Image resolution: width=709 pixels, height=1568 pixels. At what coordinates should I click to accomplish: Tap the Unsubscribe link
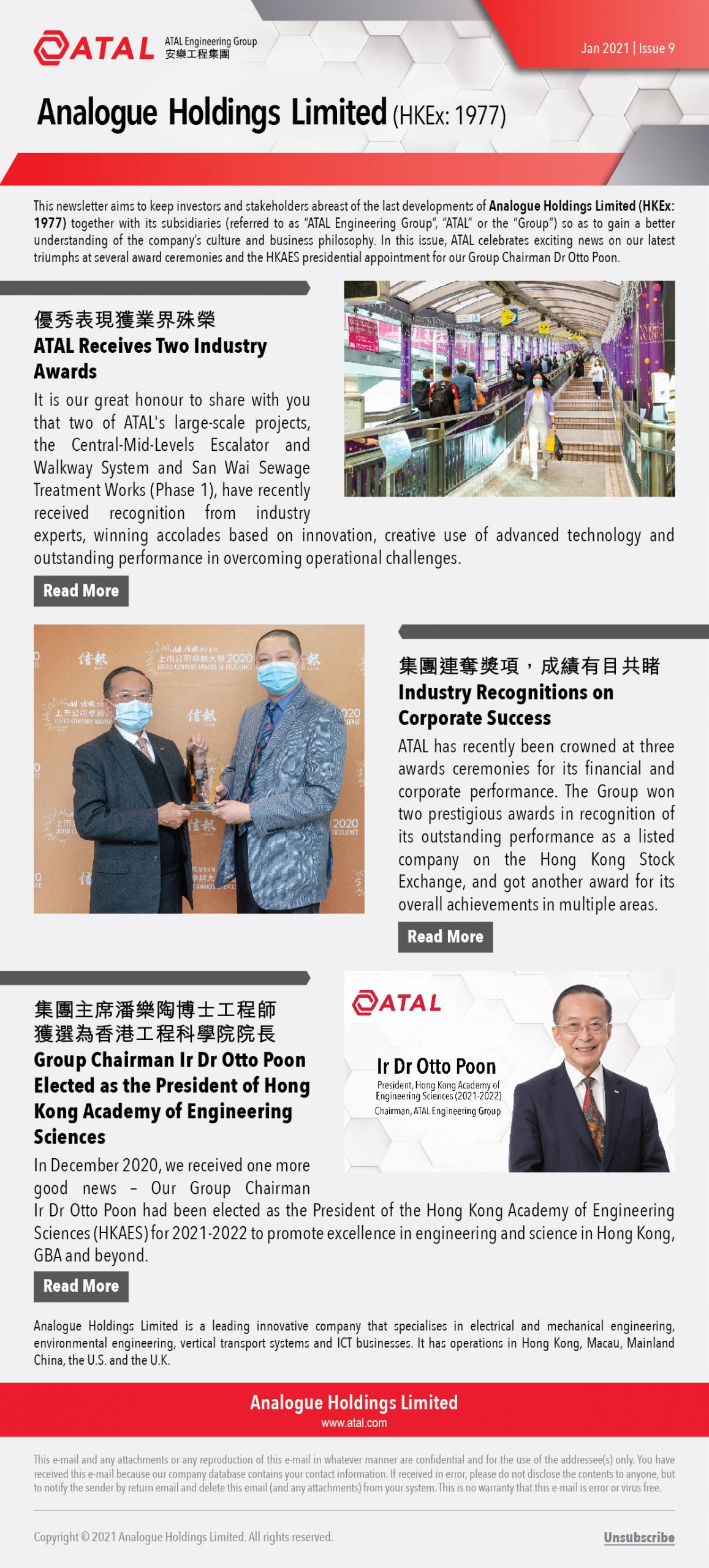tap(639, 1537)
